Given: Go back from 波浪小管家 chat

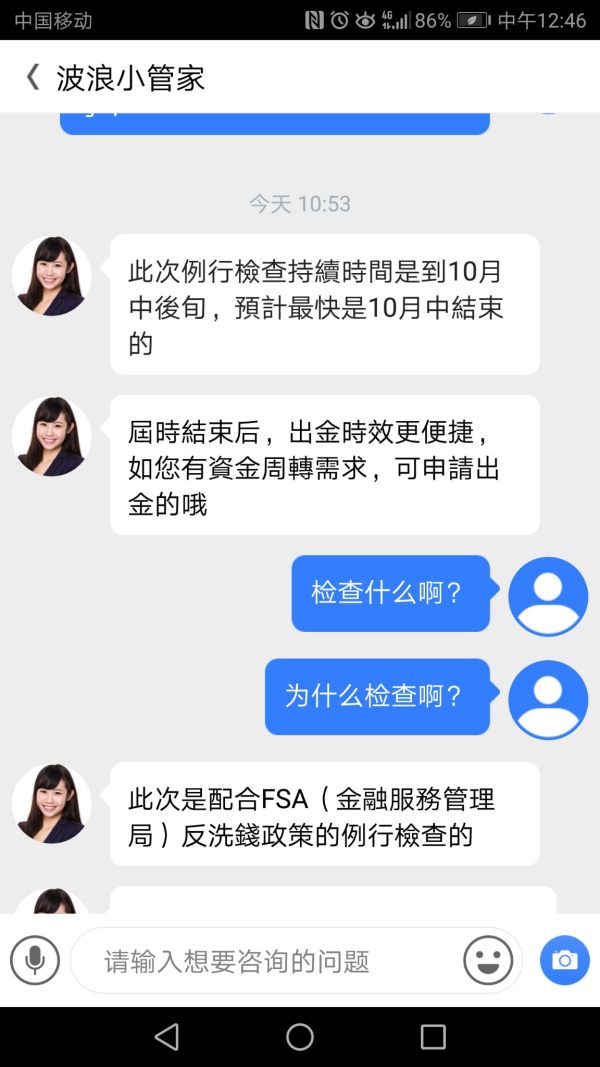Looking at the screenshot, I should [x=33, y=78].
